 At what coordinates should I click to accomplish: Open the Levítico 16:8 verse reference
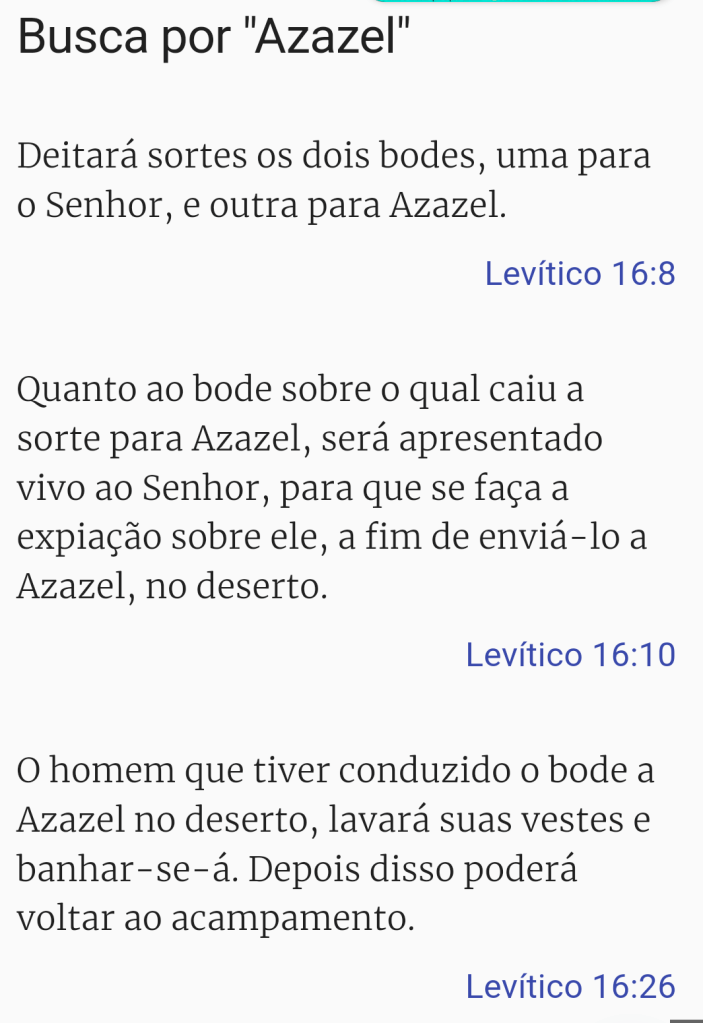coord(580,273)
